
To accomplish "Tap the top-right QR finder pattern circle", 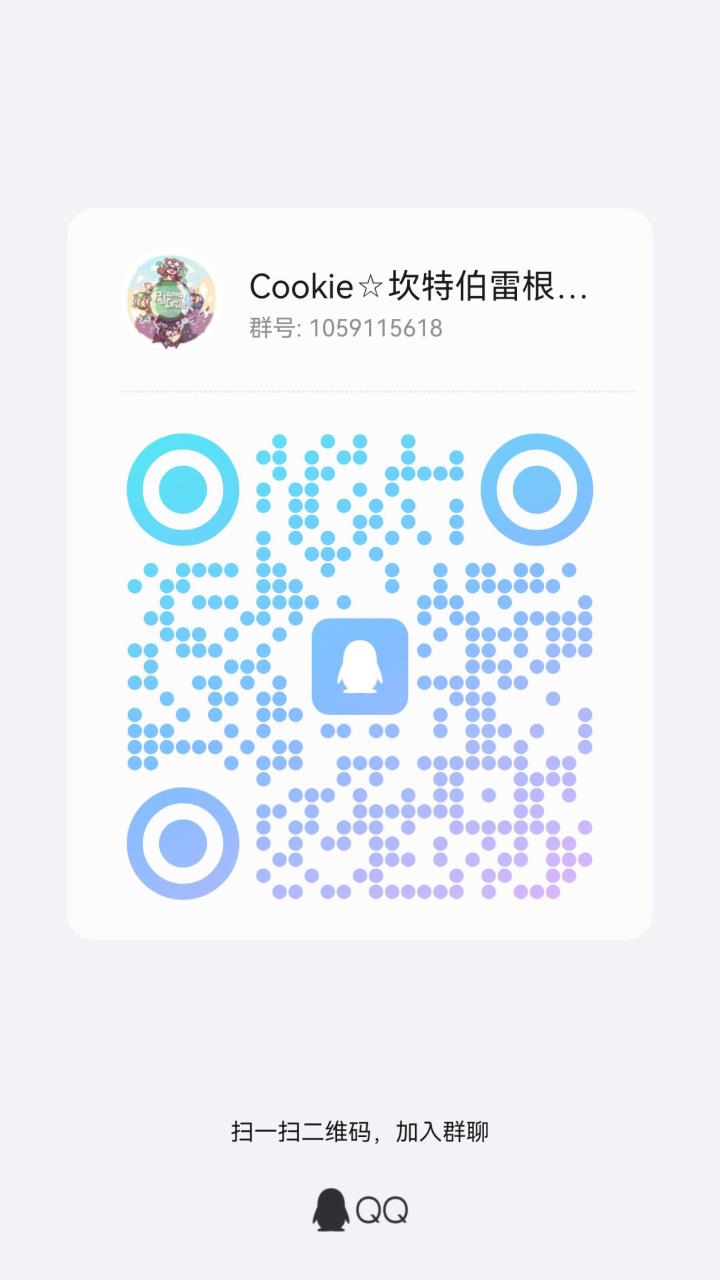I will click(538, 489).
